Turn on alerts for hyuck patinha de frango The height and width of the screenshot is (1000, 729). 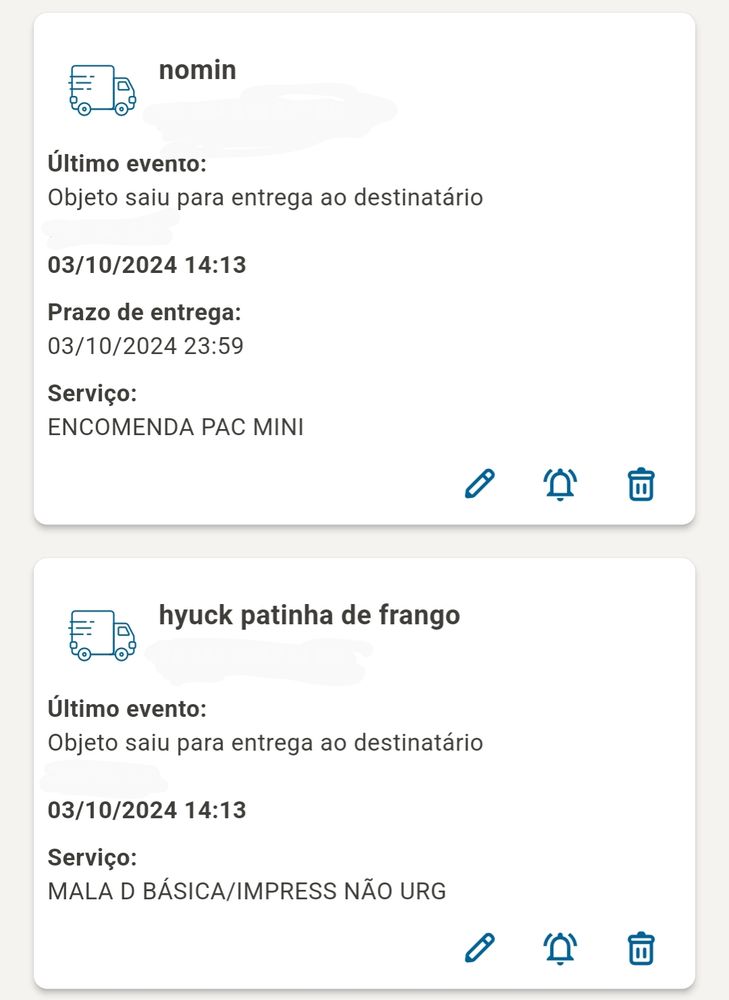coord(560,947)
